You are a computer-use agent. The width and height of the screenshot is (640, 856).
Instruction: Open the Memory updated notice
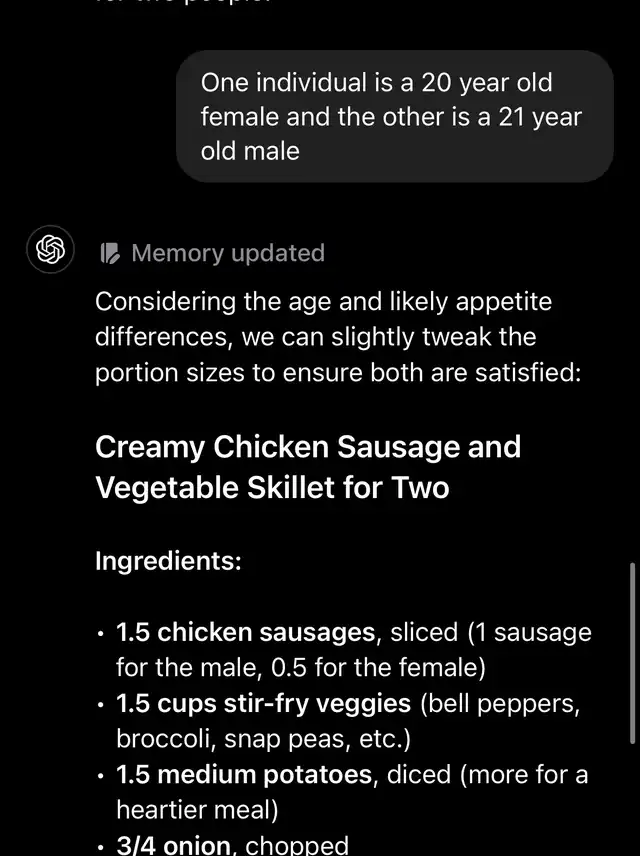pos(213,253)
